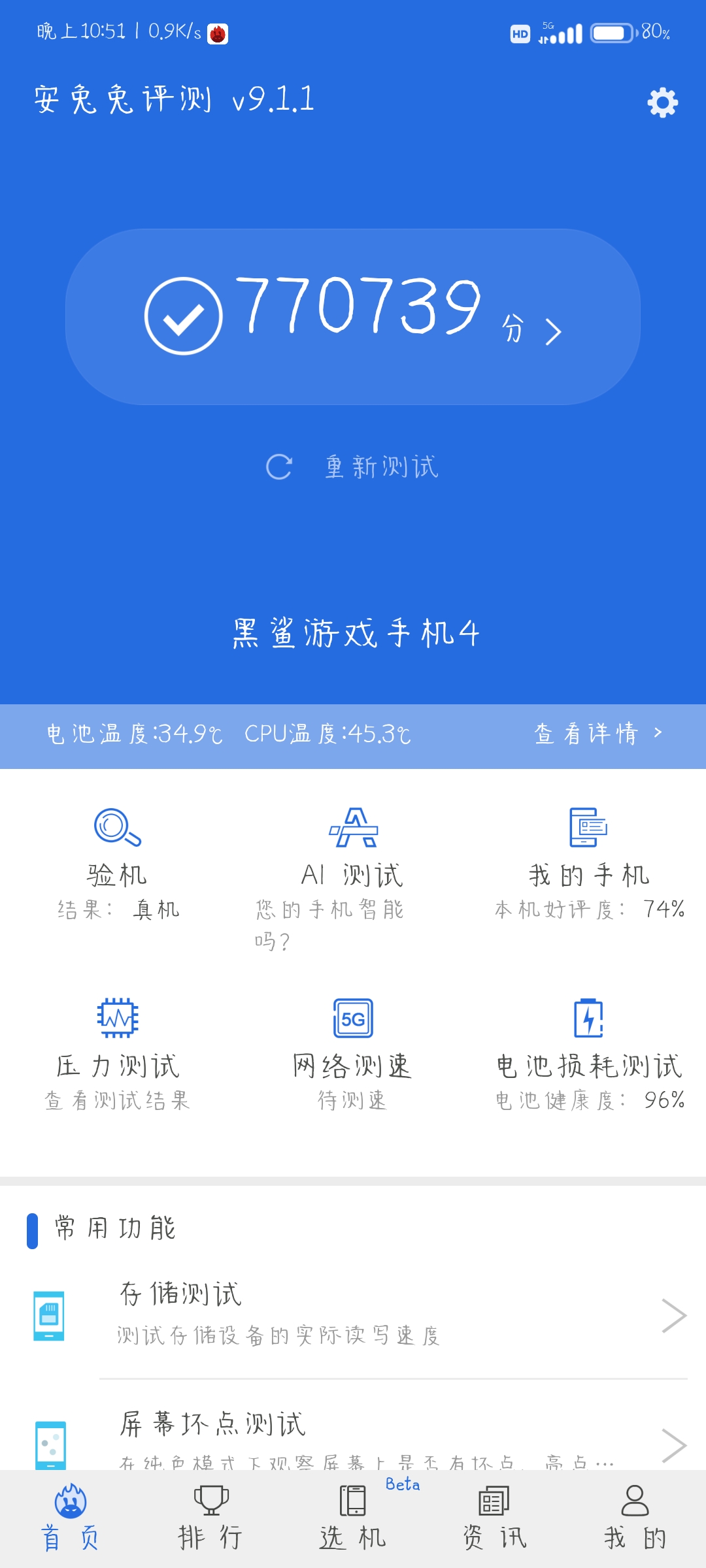Open 查看详情 temperature details
This screenshot has width=706, height=1568.
pos(599,734)
